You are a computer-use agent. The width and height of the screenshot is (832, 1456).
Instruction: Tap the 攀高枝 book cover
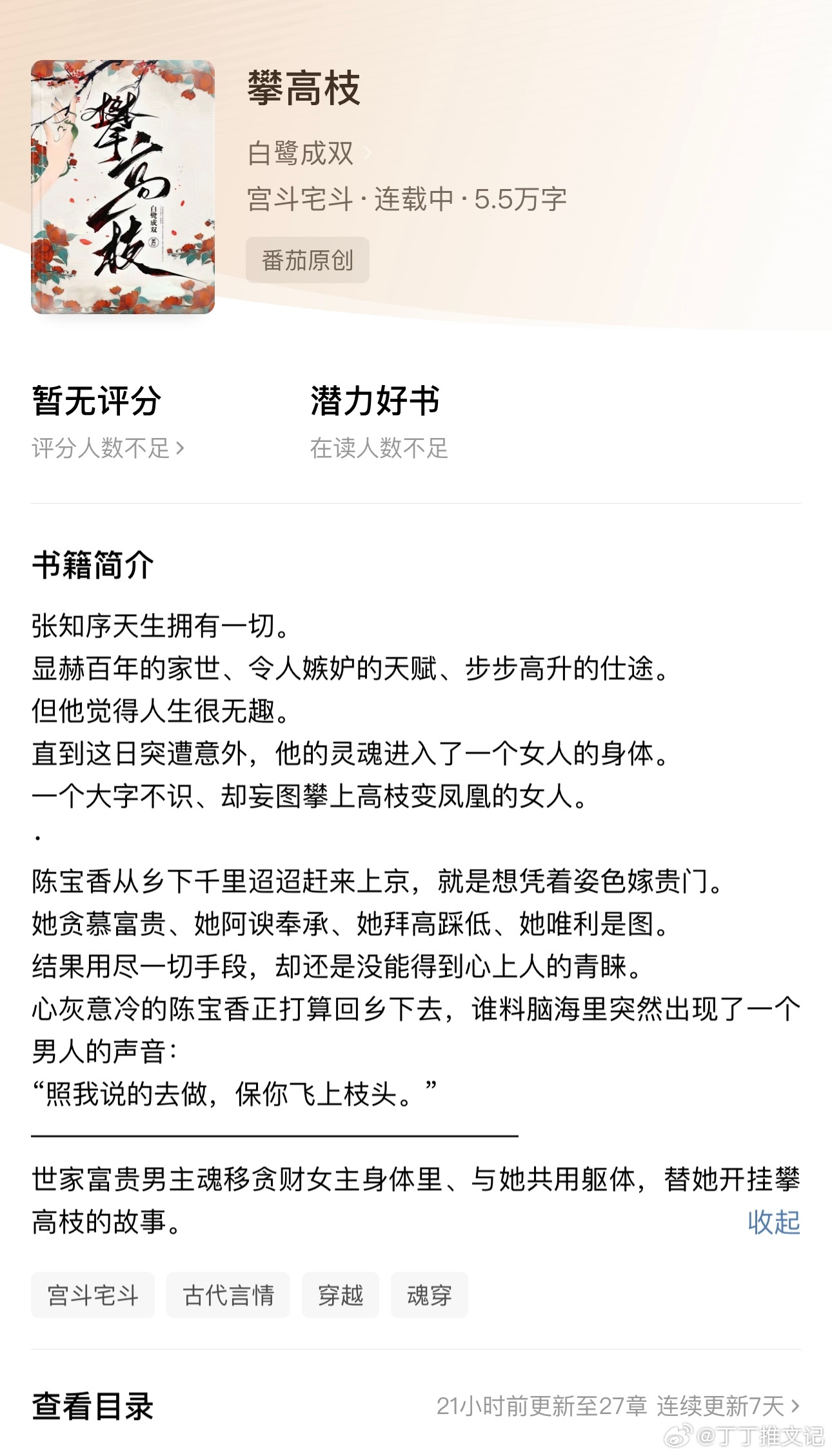(x=123, y=187)
